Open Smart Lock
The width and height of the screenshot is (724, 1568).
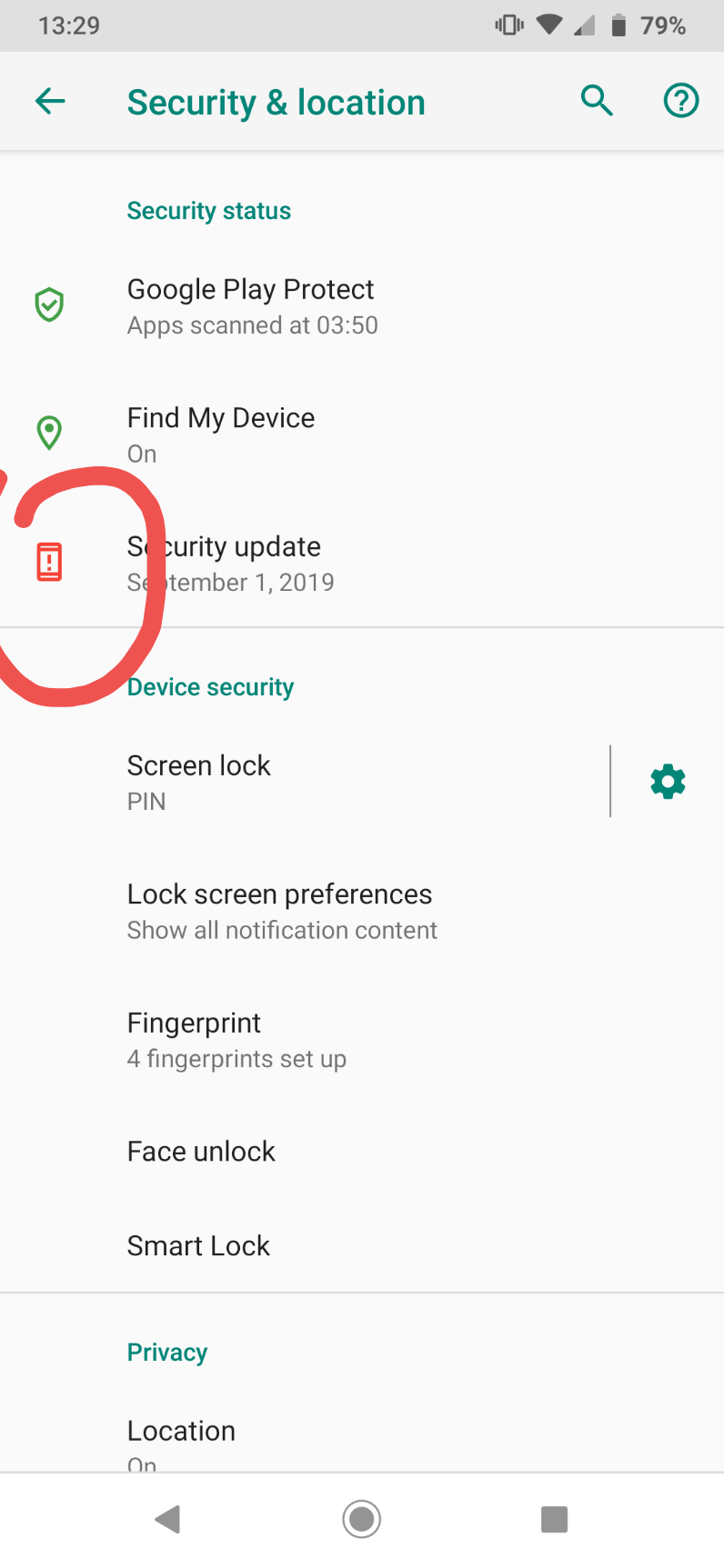point(362,1246)
